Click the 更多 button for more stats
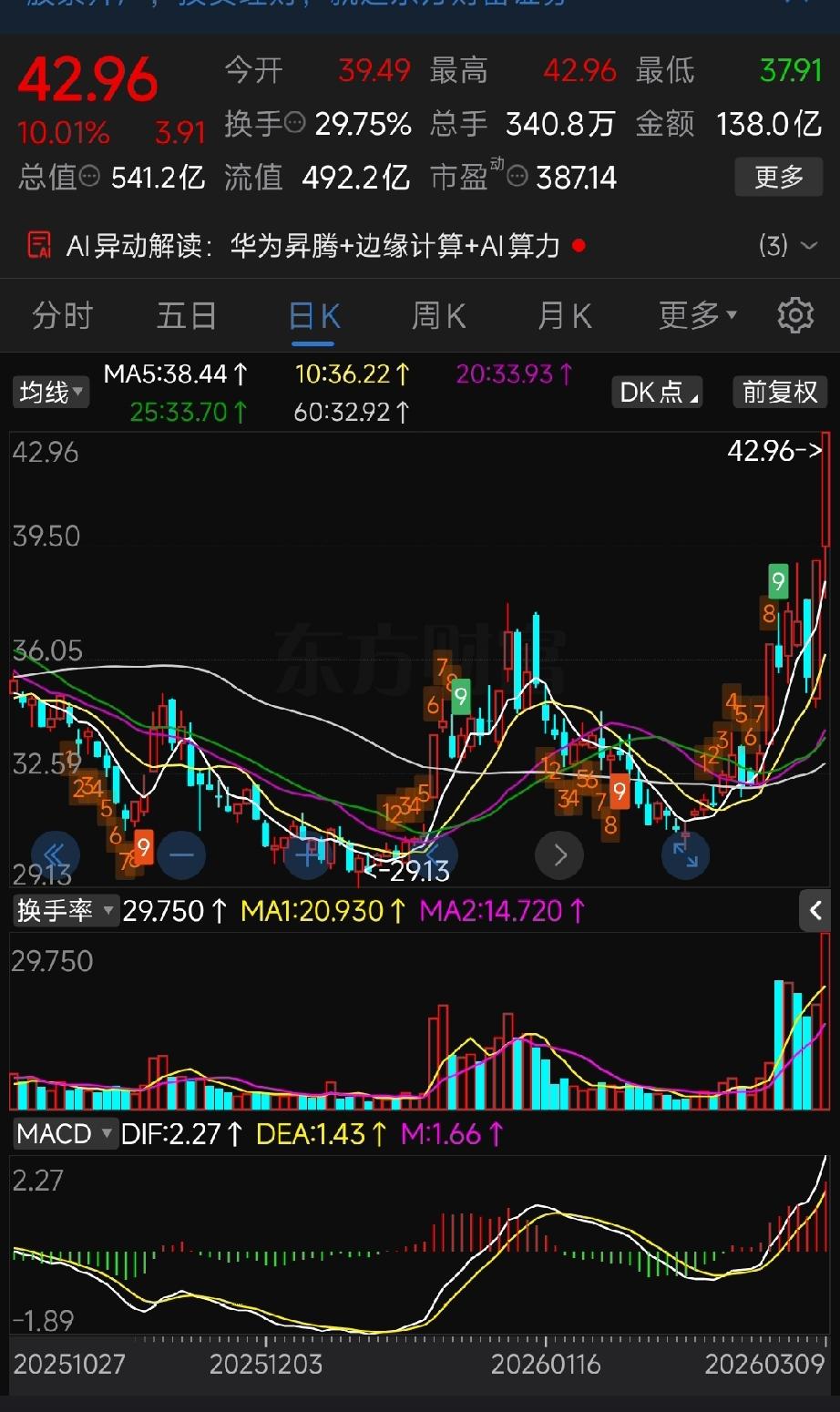 coord(779,178)
